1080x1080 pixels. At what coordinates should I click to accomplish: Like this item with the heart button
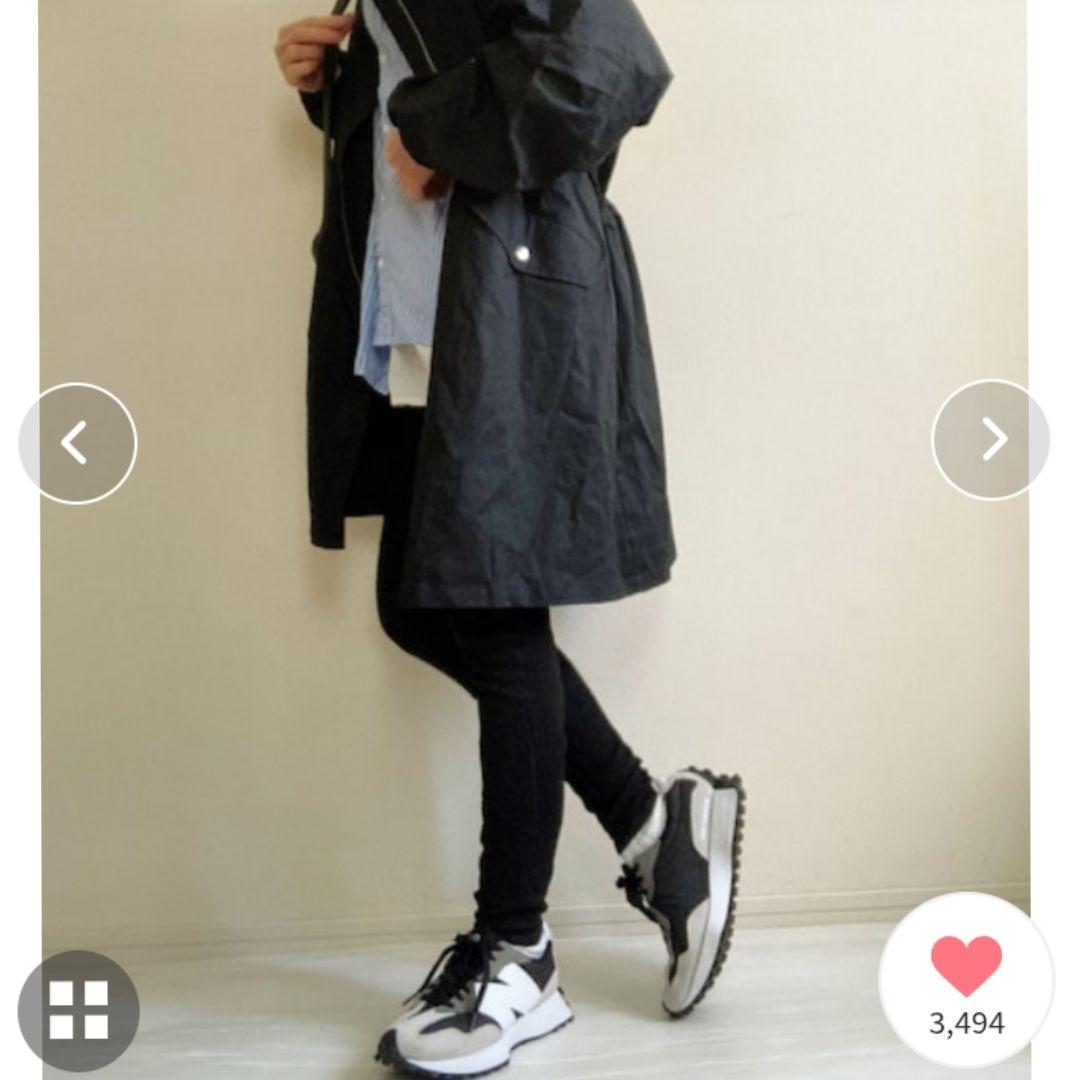[x=965, y=967]
